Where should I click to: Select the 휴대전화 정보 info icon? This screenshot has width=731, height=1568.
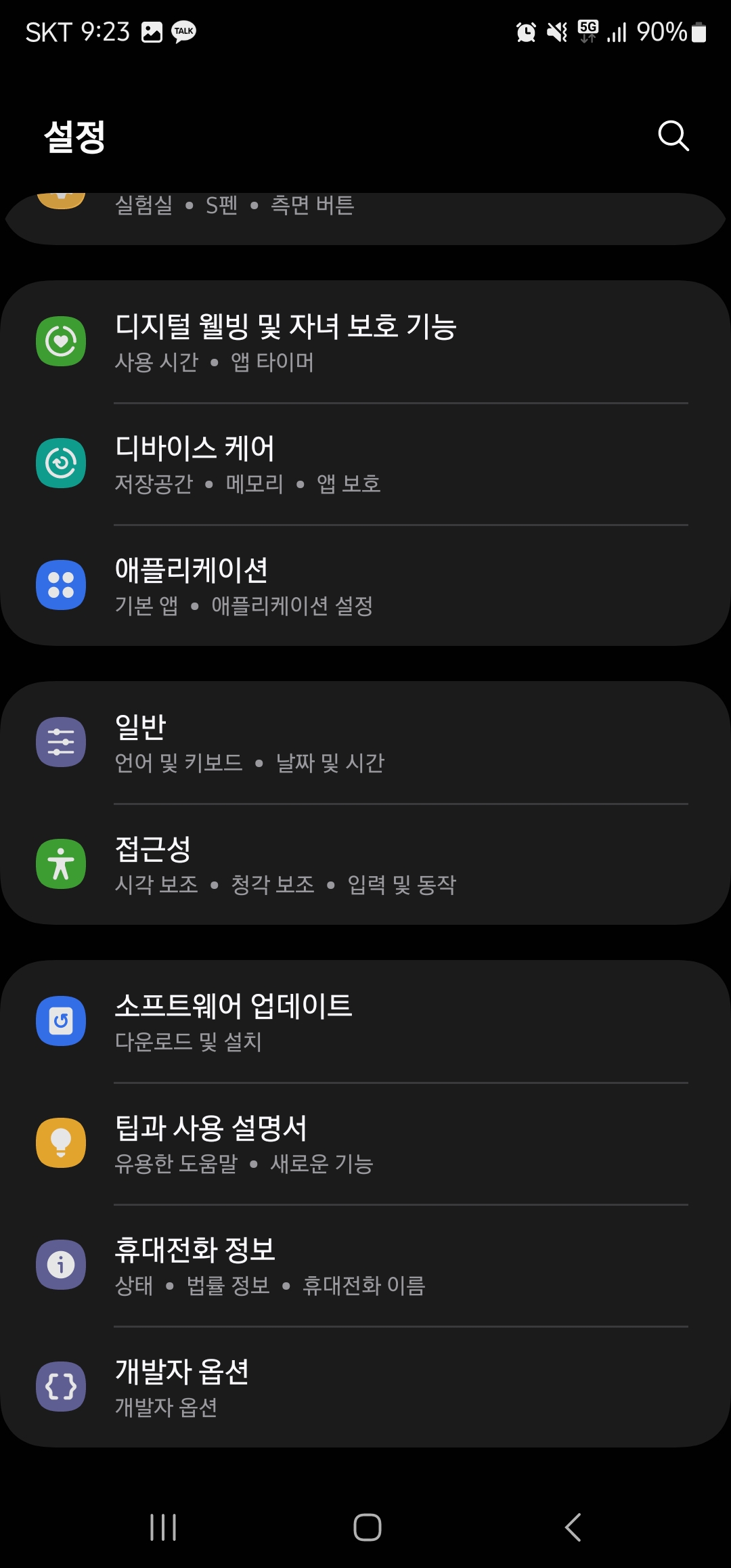pos(61,1265)
